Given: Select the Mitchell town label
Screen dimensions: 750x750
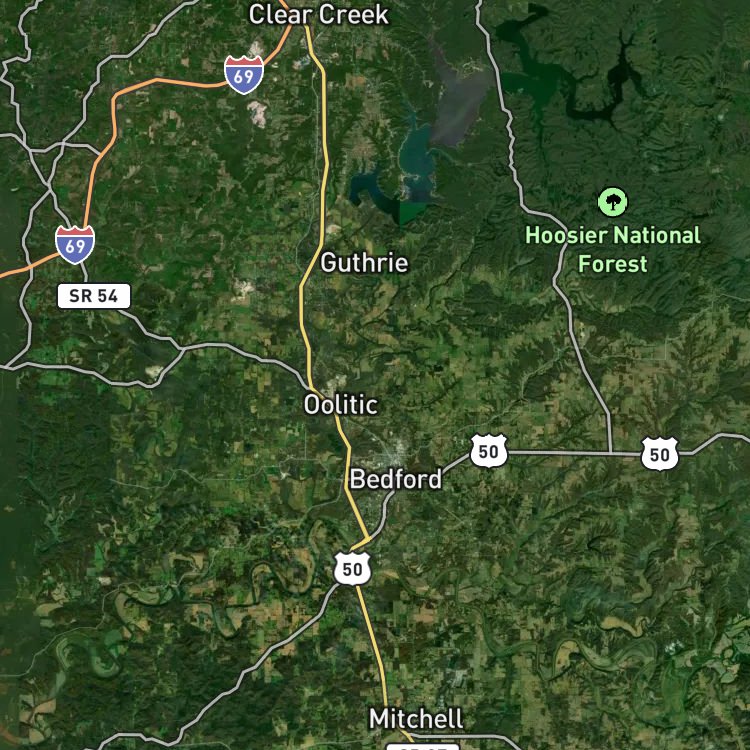Looking at the screenshot, I should (x=416, y=719).
